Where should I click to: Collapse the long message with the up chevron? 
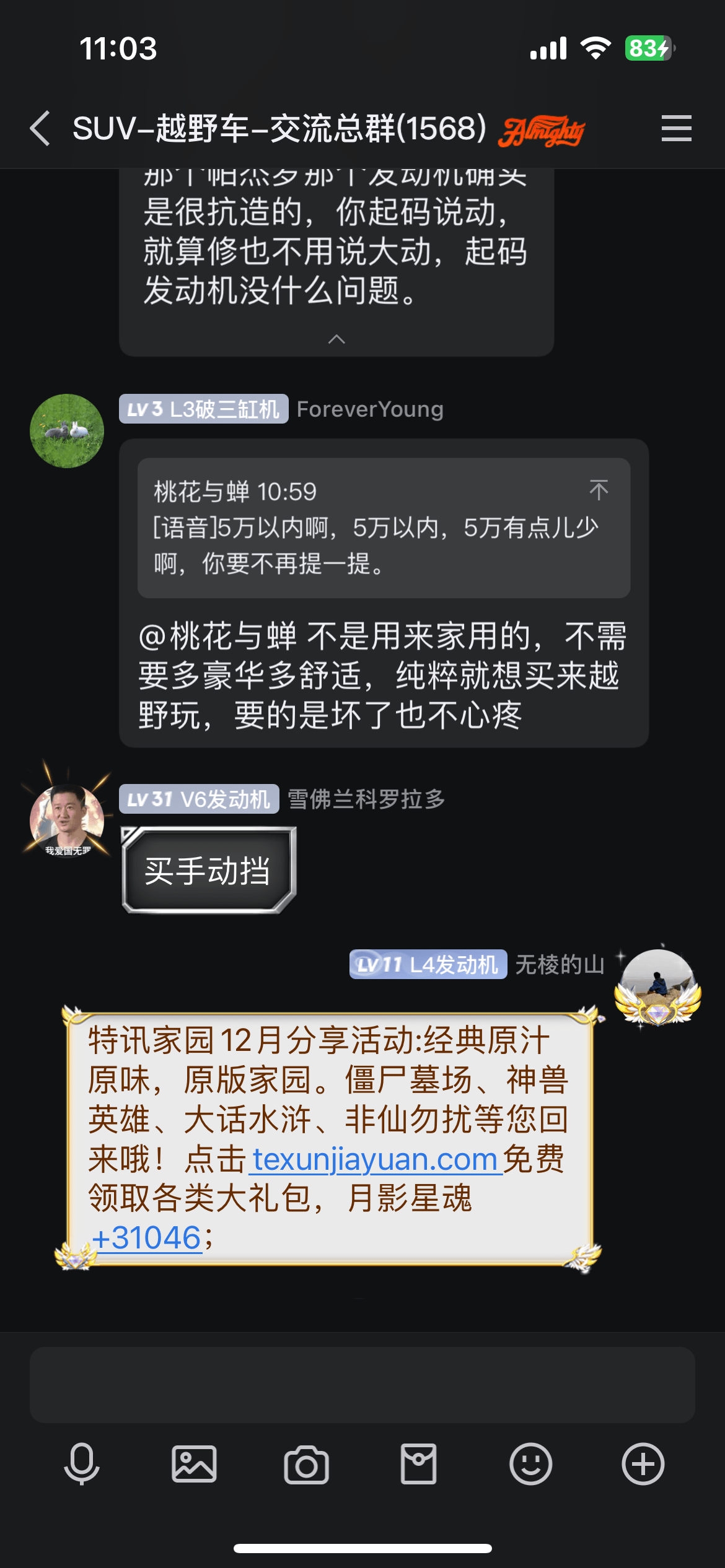(x=336, y=339)
